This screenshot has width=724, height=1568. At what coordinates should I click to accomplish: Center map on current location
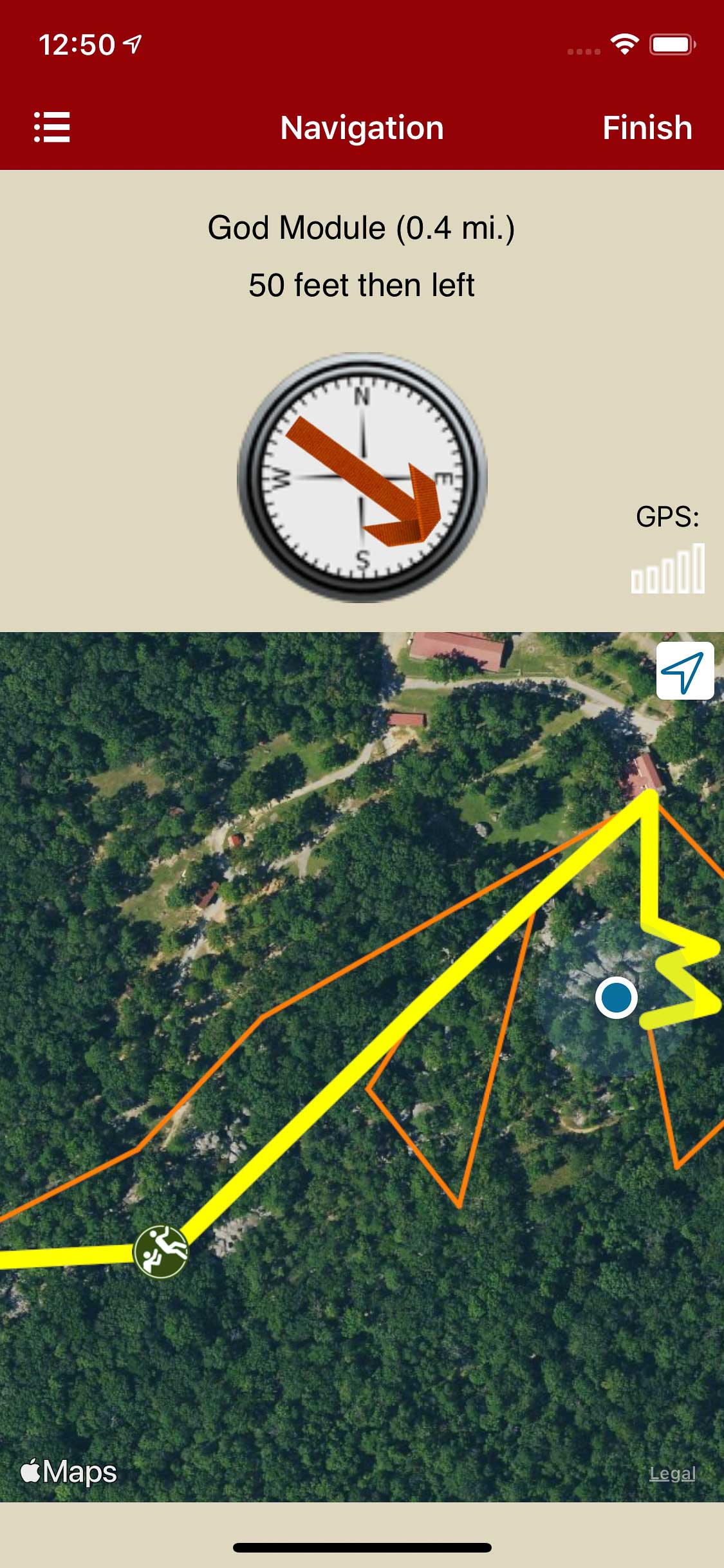(x=685, y=671)
